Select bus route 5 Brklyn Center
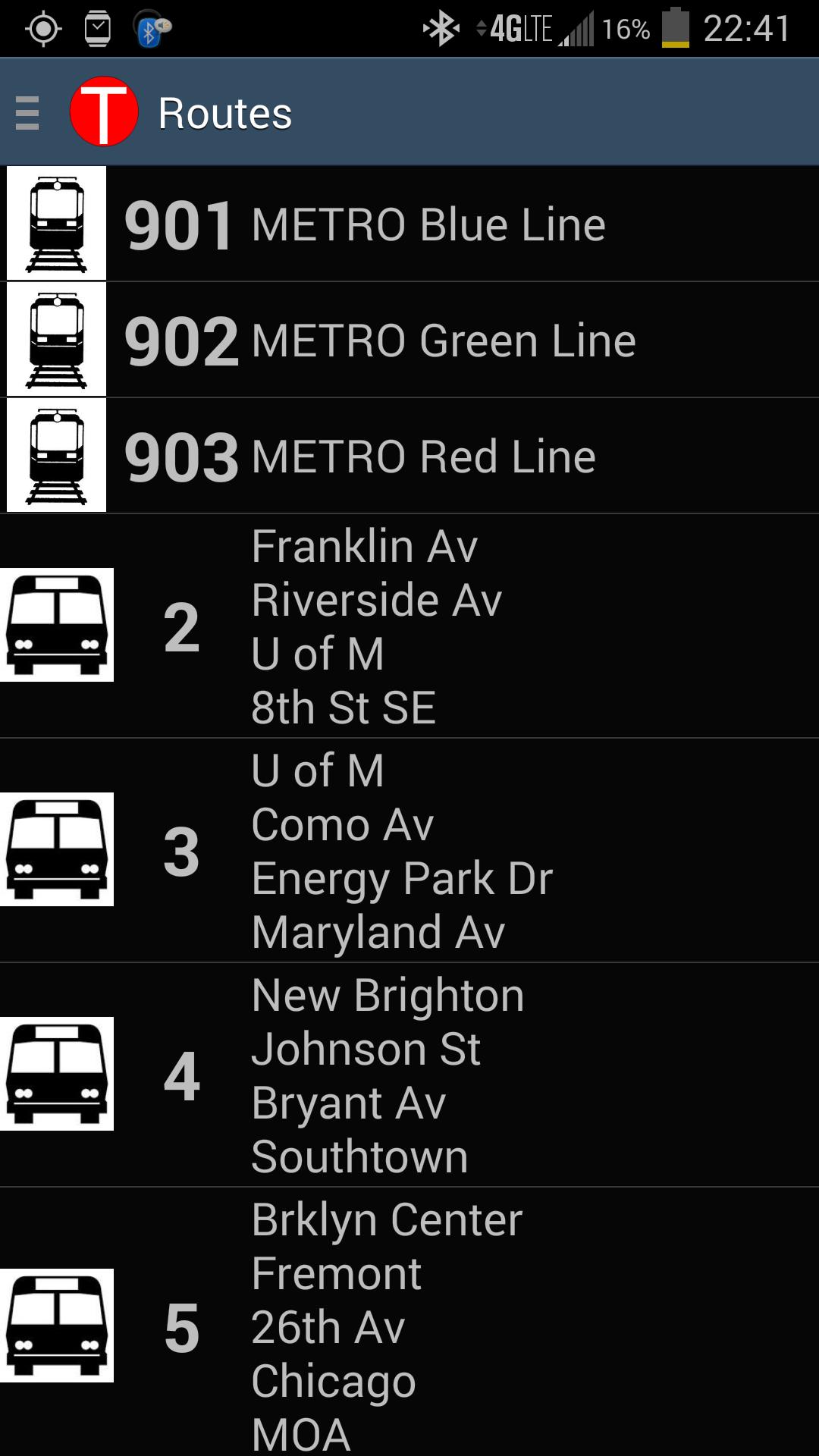The image size is (819, 1456). 409,1323
